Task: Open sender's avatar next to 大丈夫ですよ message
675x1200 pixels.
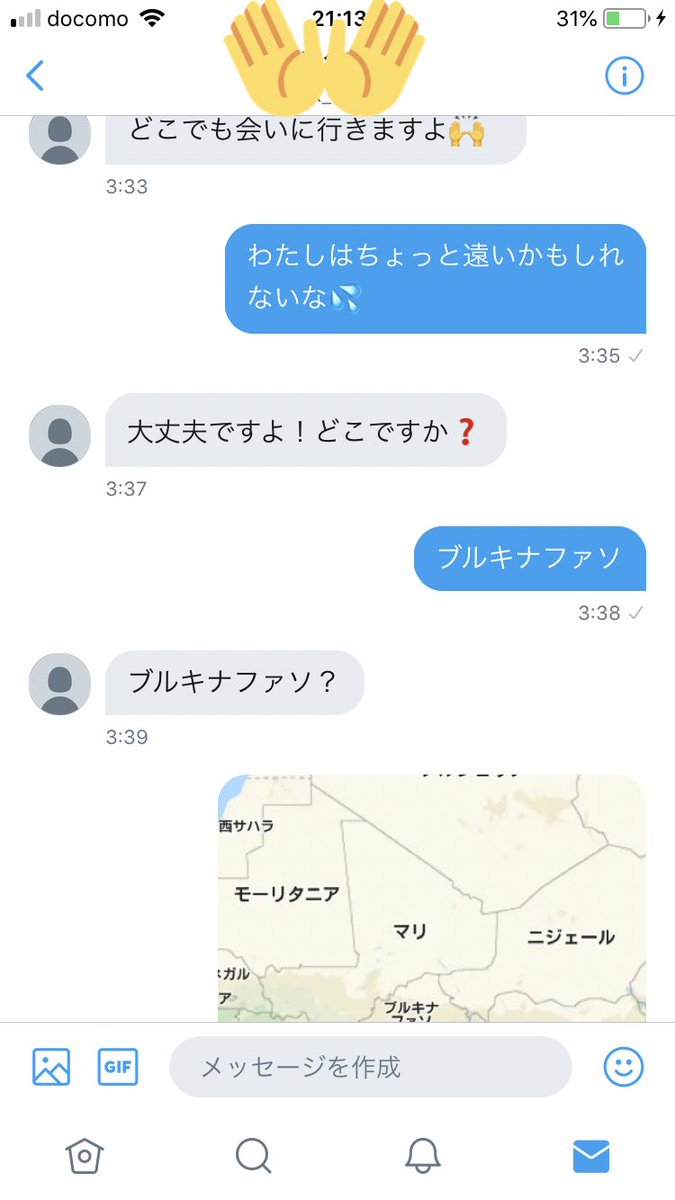Action: coord(60,436)
